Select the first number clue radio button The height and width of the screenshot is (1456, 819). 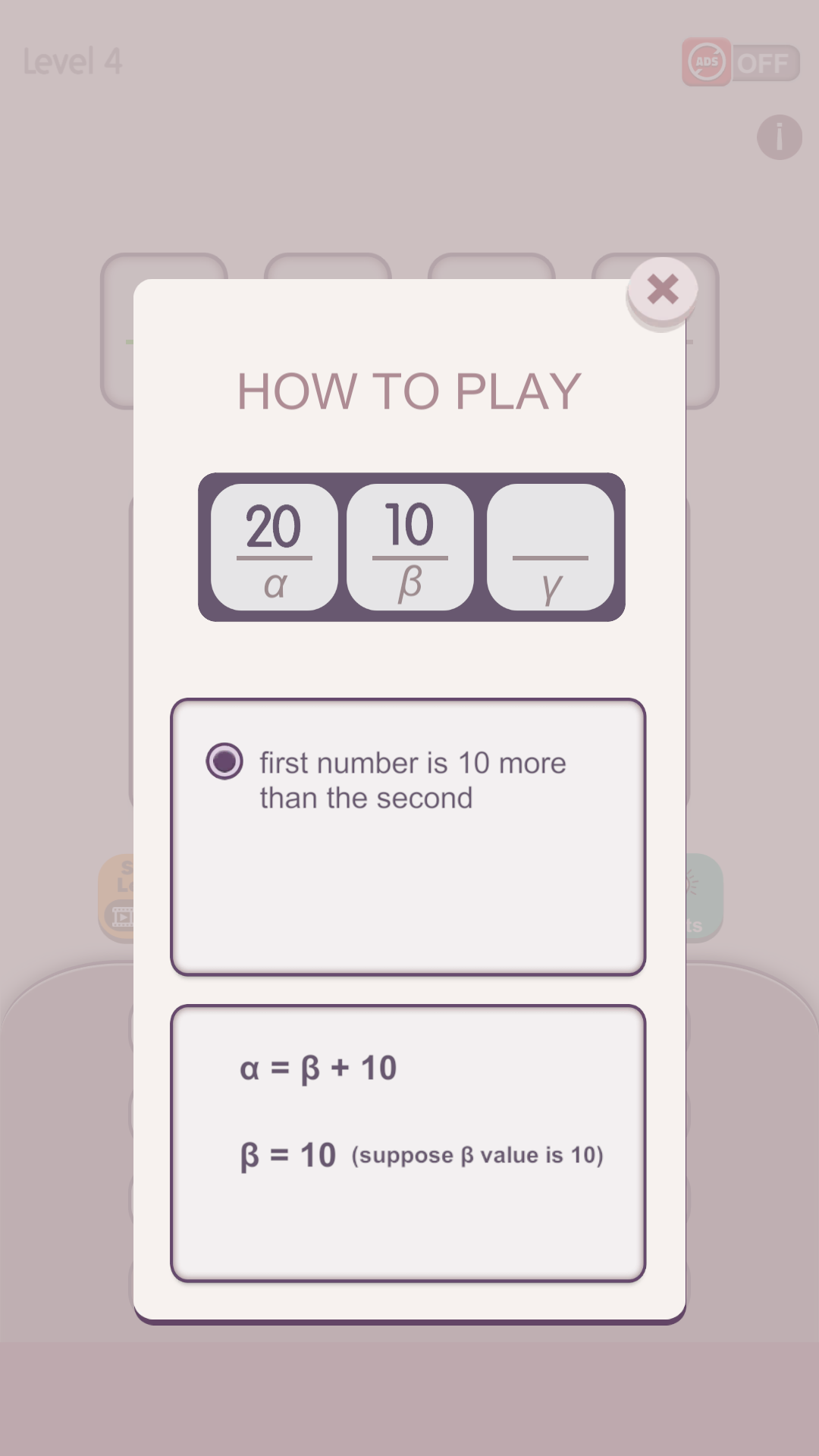click(x=224, y=761)
